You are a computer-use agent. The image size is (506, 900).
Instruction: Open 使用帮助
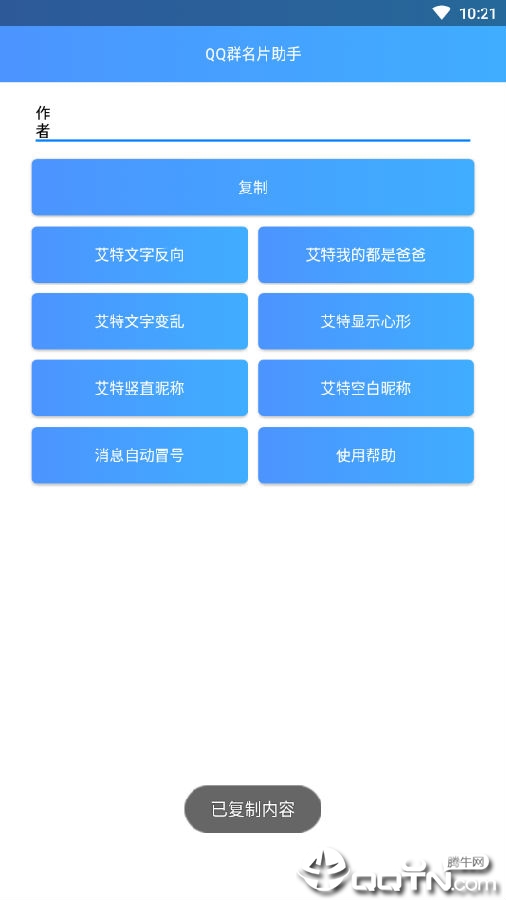pyautogui.click(x=366, y=455)
